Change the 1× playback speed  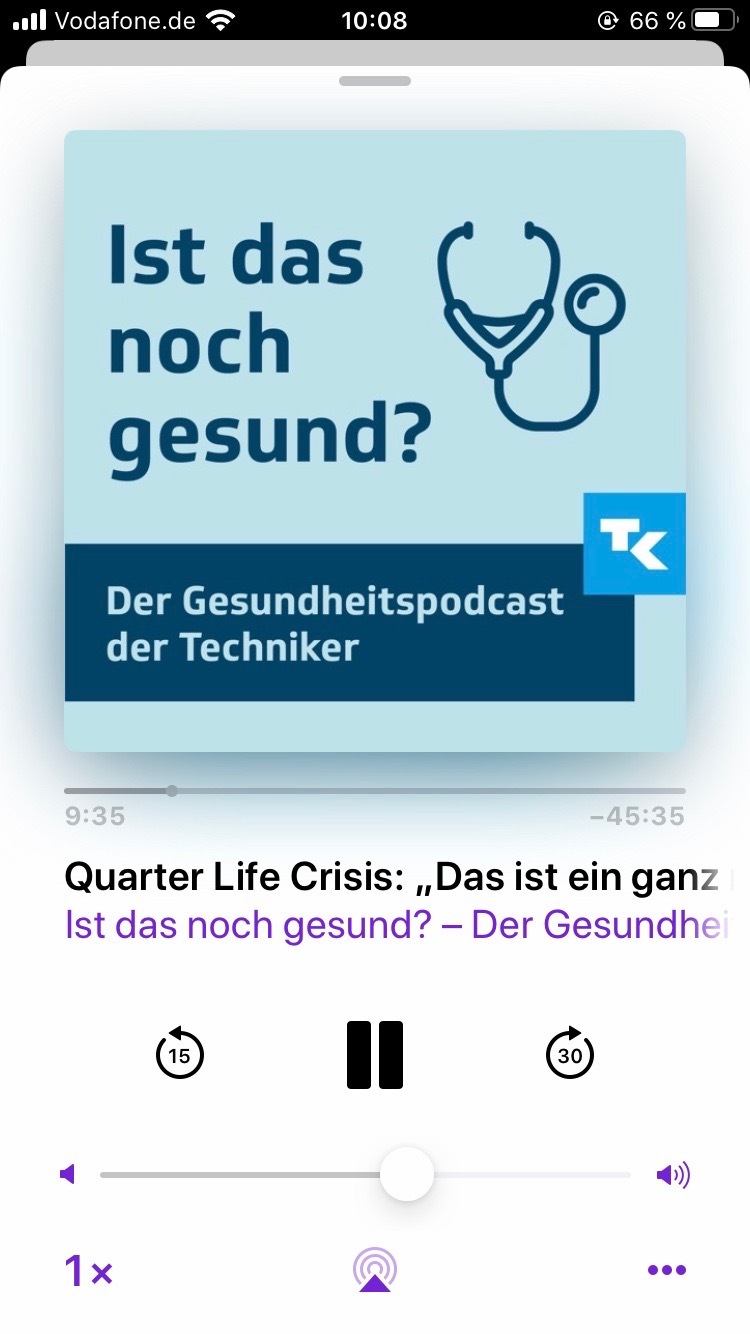[88, 1271]
